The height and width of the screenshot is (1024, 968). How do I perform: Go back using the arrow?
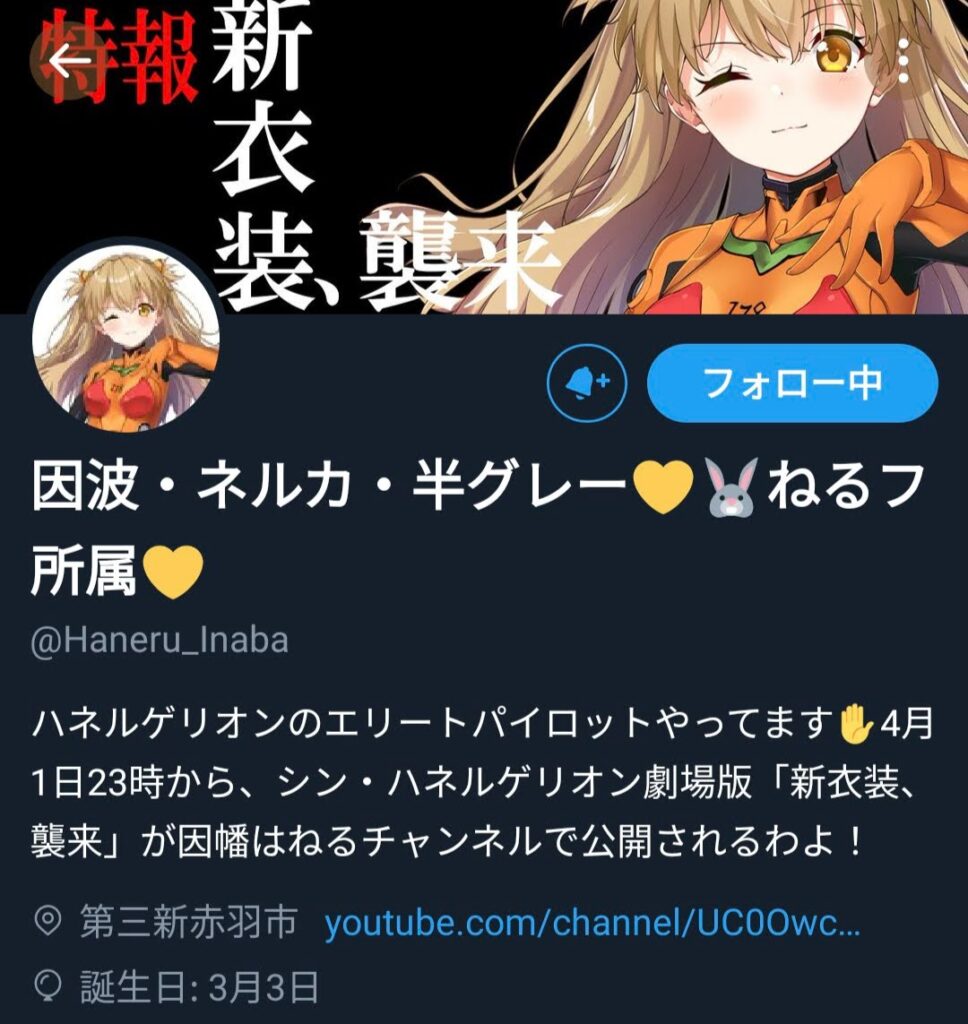[x=71, y=63]
